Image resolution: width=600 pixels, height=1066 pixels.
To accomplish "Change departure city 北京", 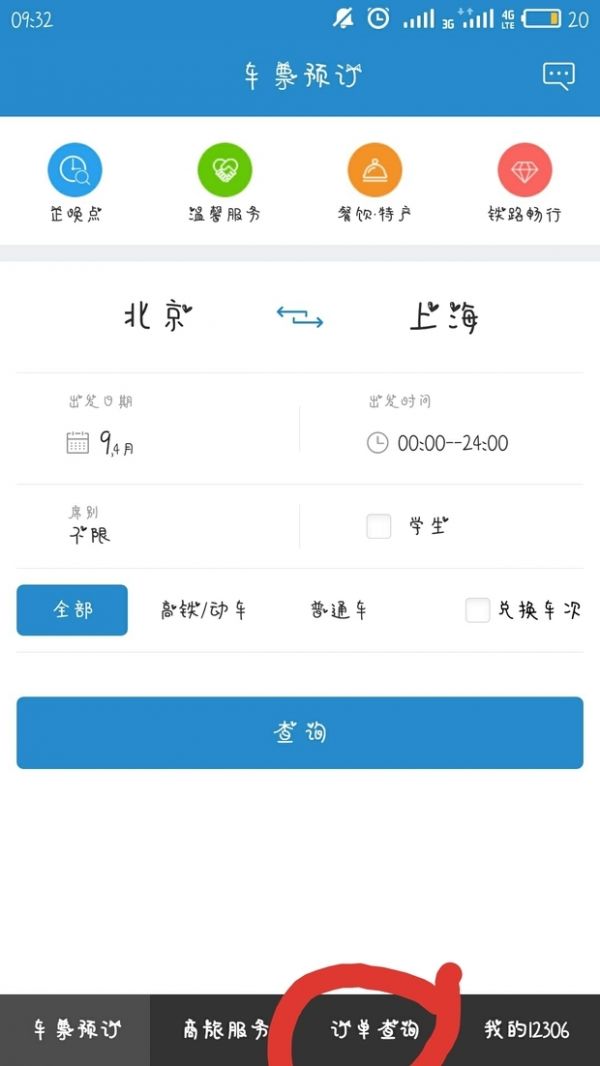I will click(x=158, y=317).
